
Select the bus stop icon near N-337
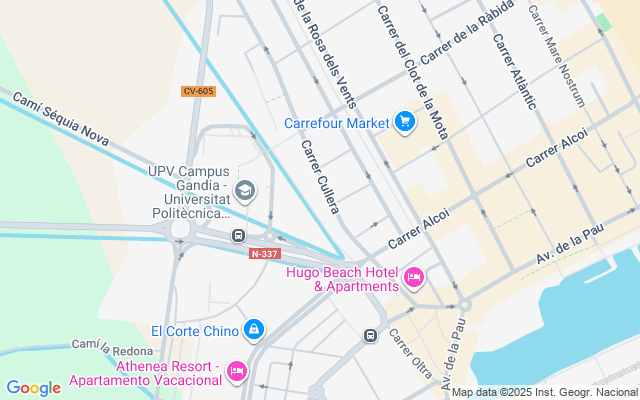click(238, 236)
